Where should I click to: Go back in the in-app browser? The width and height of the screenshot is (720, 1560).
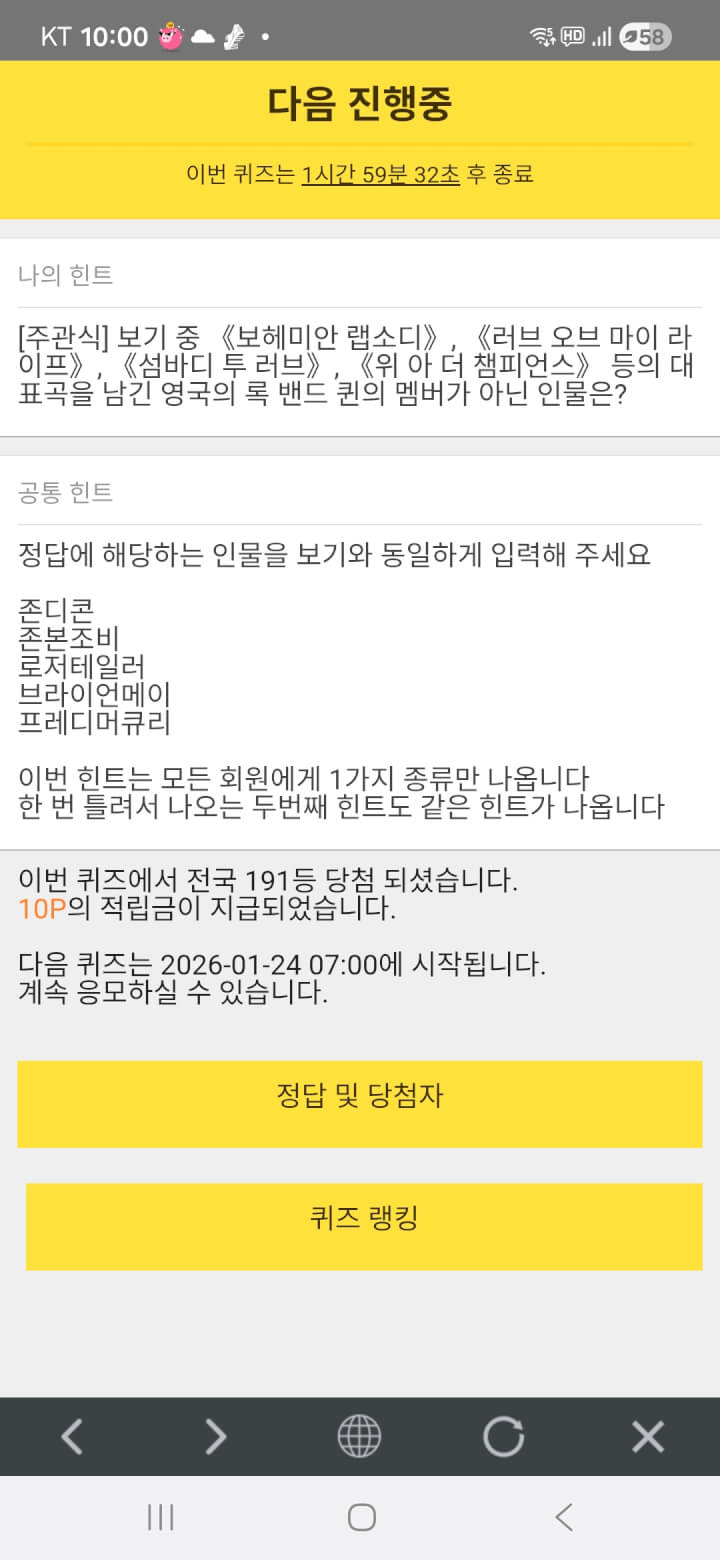click(x=72, y=1437)
